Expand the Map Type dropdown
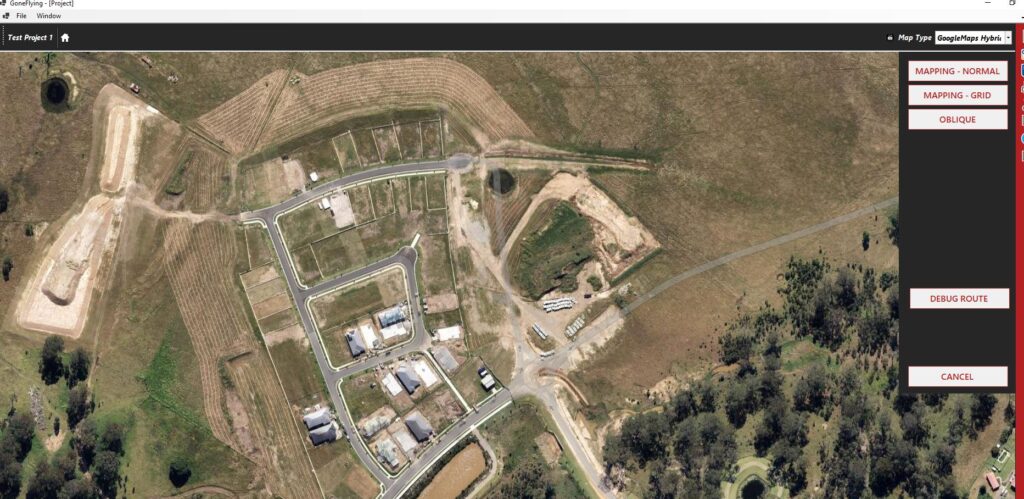The height and width of the screenshot is (499, 1024). [x=1007, y=37]
